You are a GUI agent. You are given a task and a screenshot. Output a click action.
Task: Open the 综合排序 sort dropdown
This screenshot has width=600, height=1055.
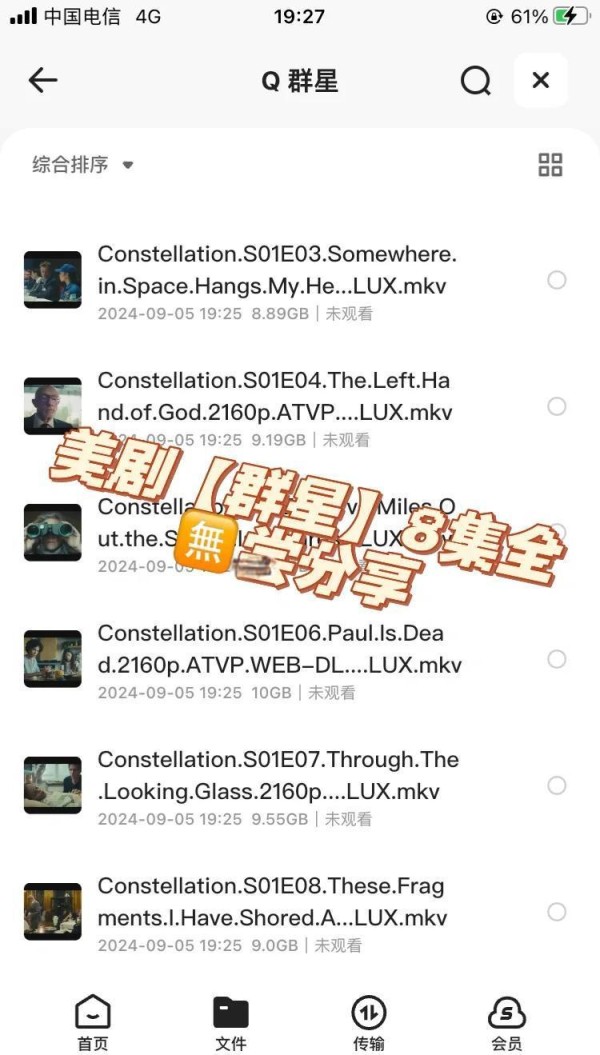[x=83, y=165]
